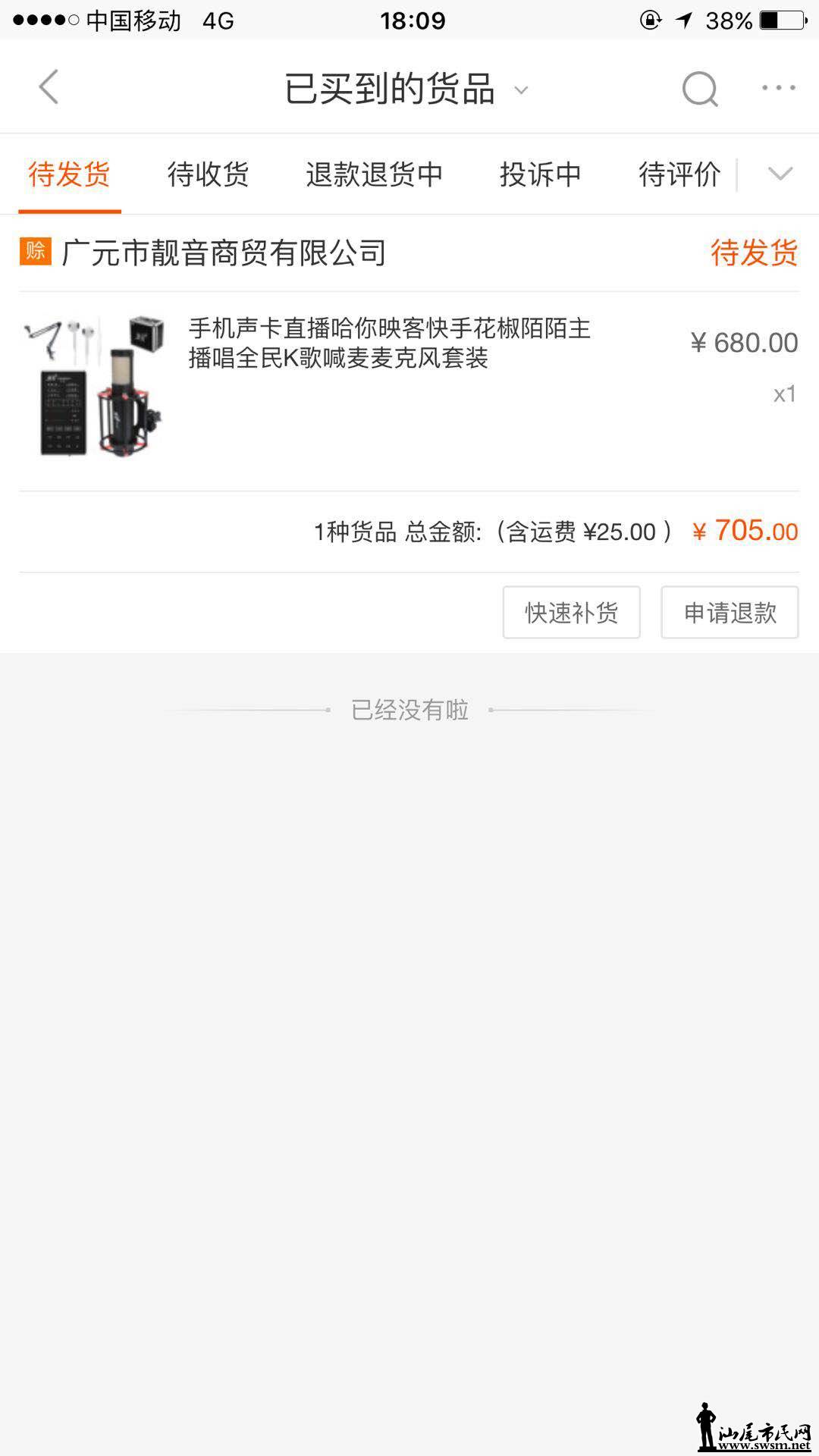The height and width of the screenshot is (1456, 819).
Task: Expand the 已买到的货品 title dropdown
Action: point(520,90)
